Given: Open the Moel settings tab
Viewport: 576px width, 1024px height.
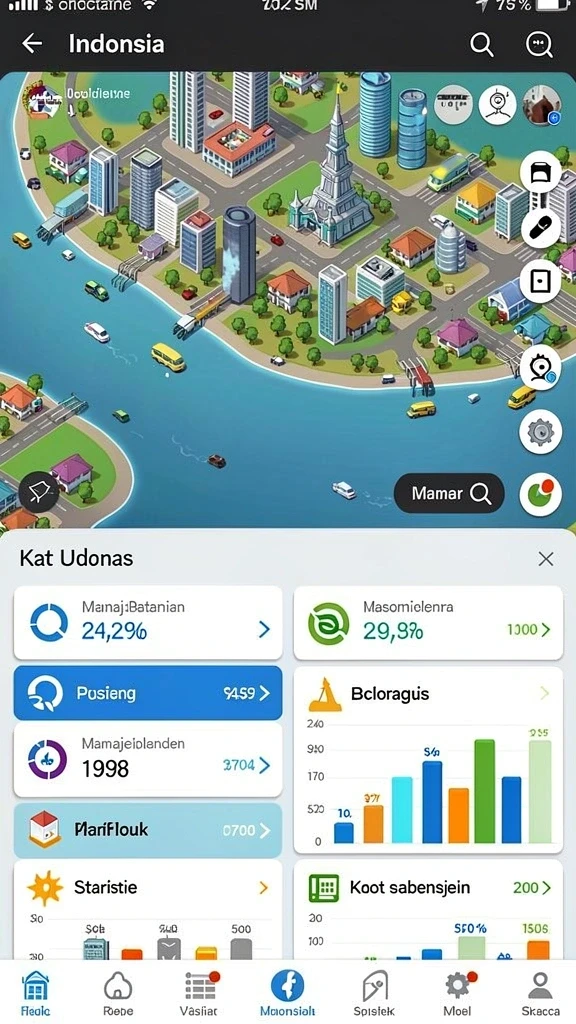Looking at the screenshot, I should (458, 993).
